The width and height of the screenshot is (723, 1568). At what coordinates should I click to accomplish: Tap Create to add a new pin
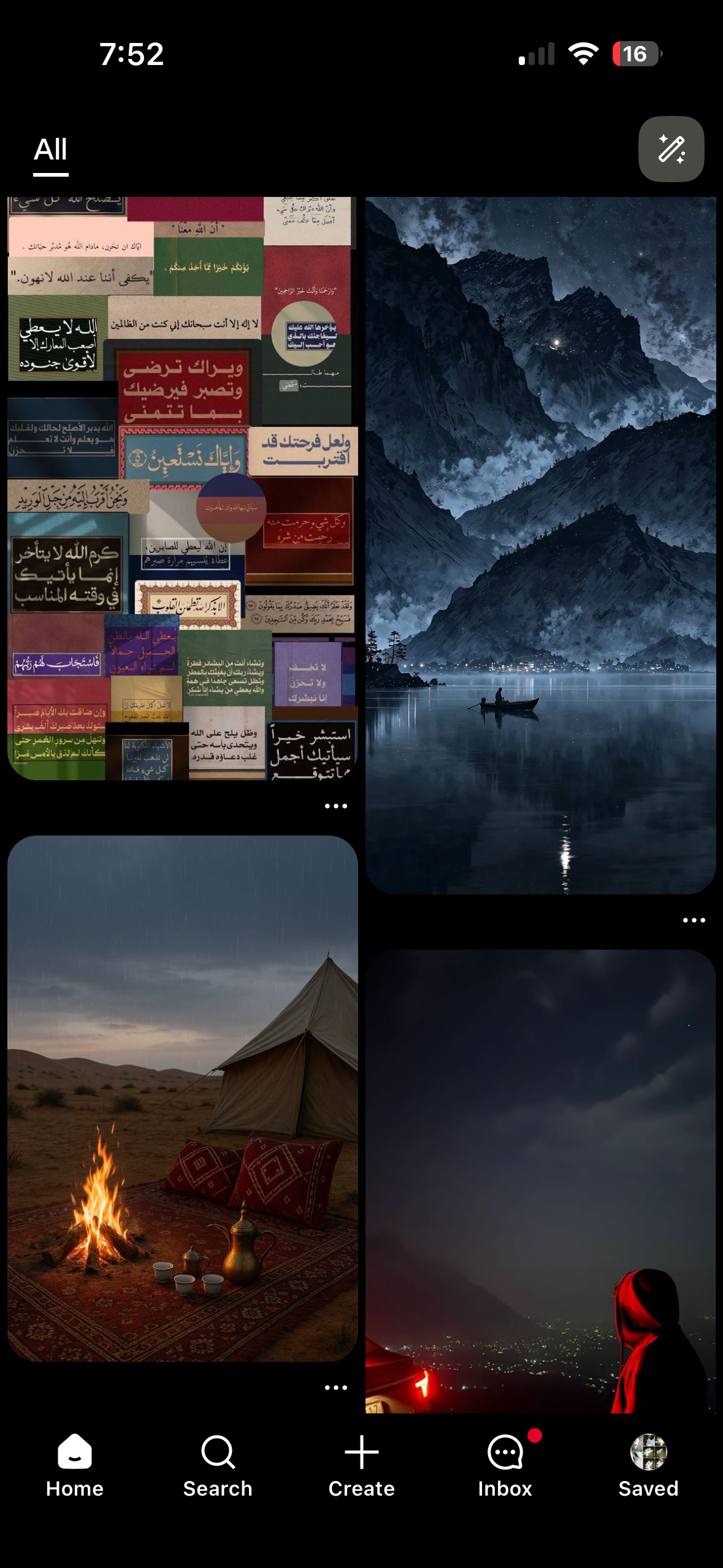pyautogui.click(x=361, y=1465)
